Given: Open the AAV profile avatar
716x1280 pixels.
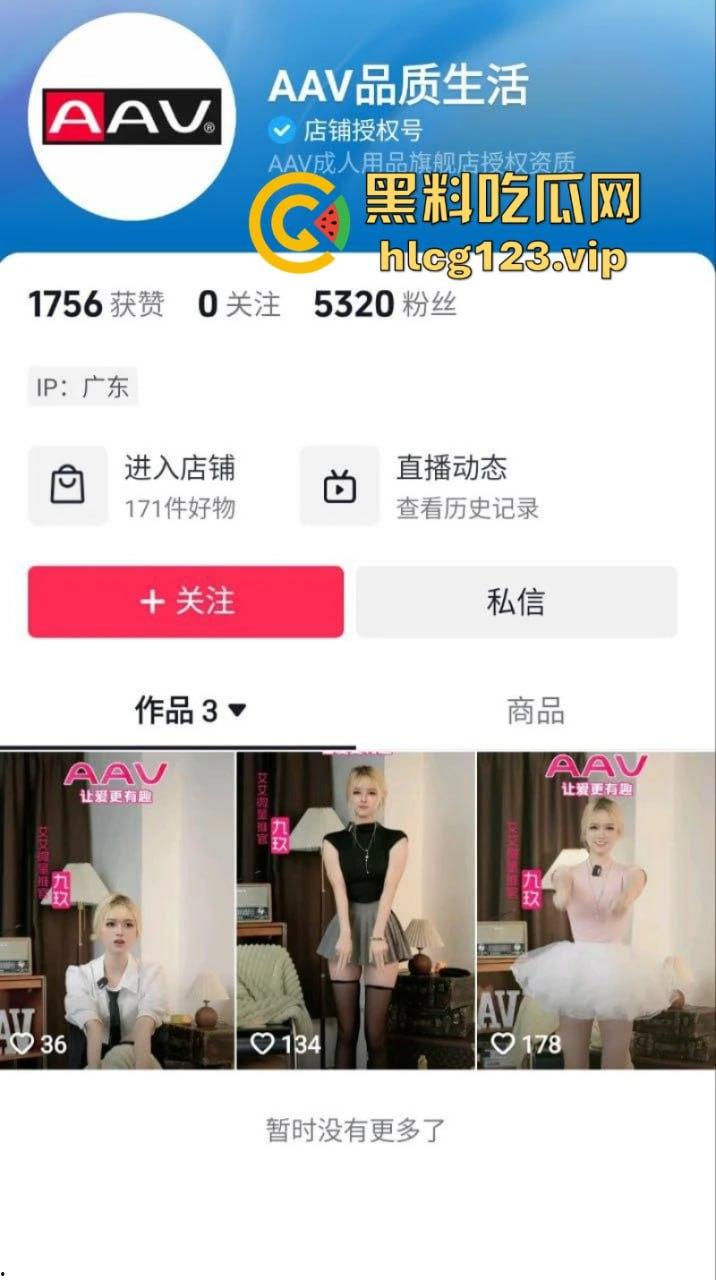Looking at the screenshot, I should 131,116.
